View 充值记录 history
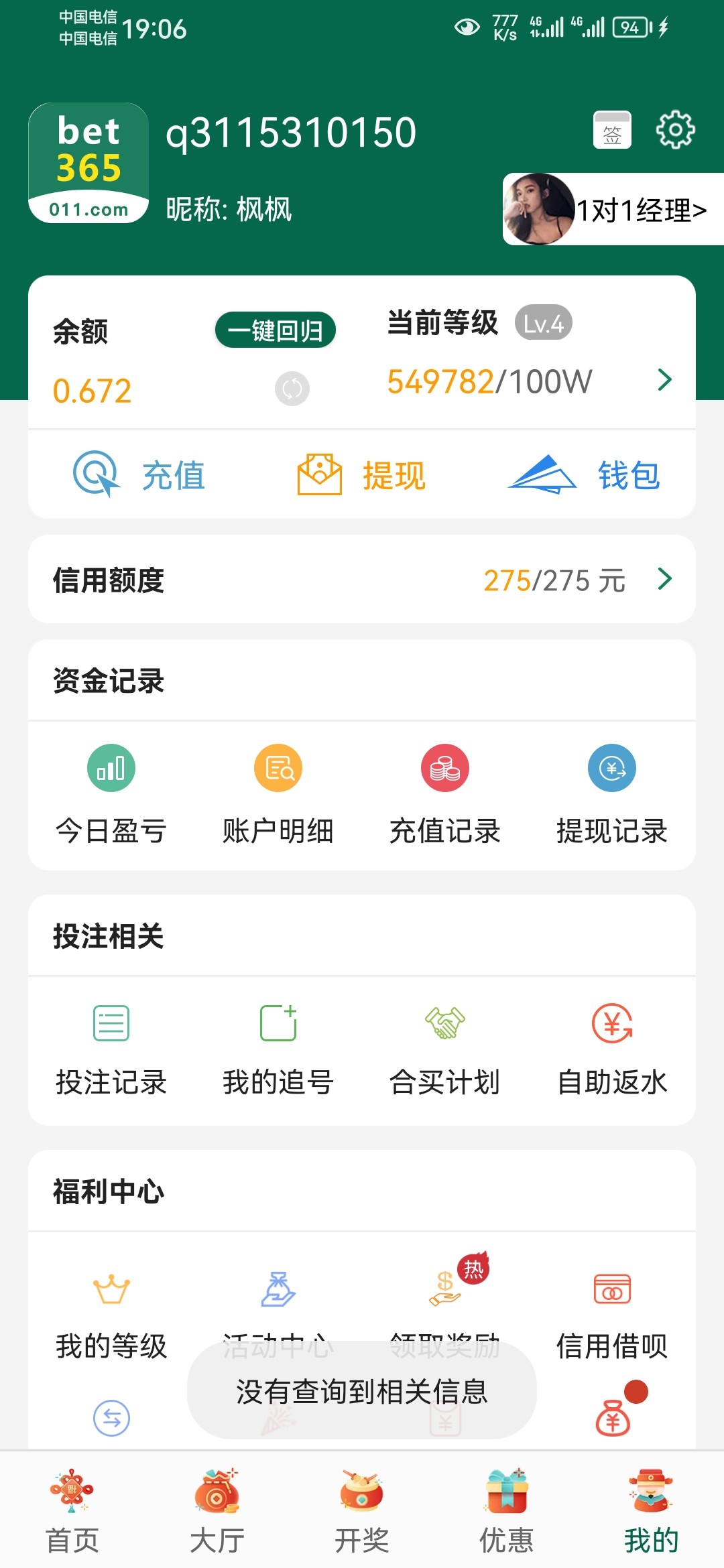 (445, 794)
